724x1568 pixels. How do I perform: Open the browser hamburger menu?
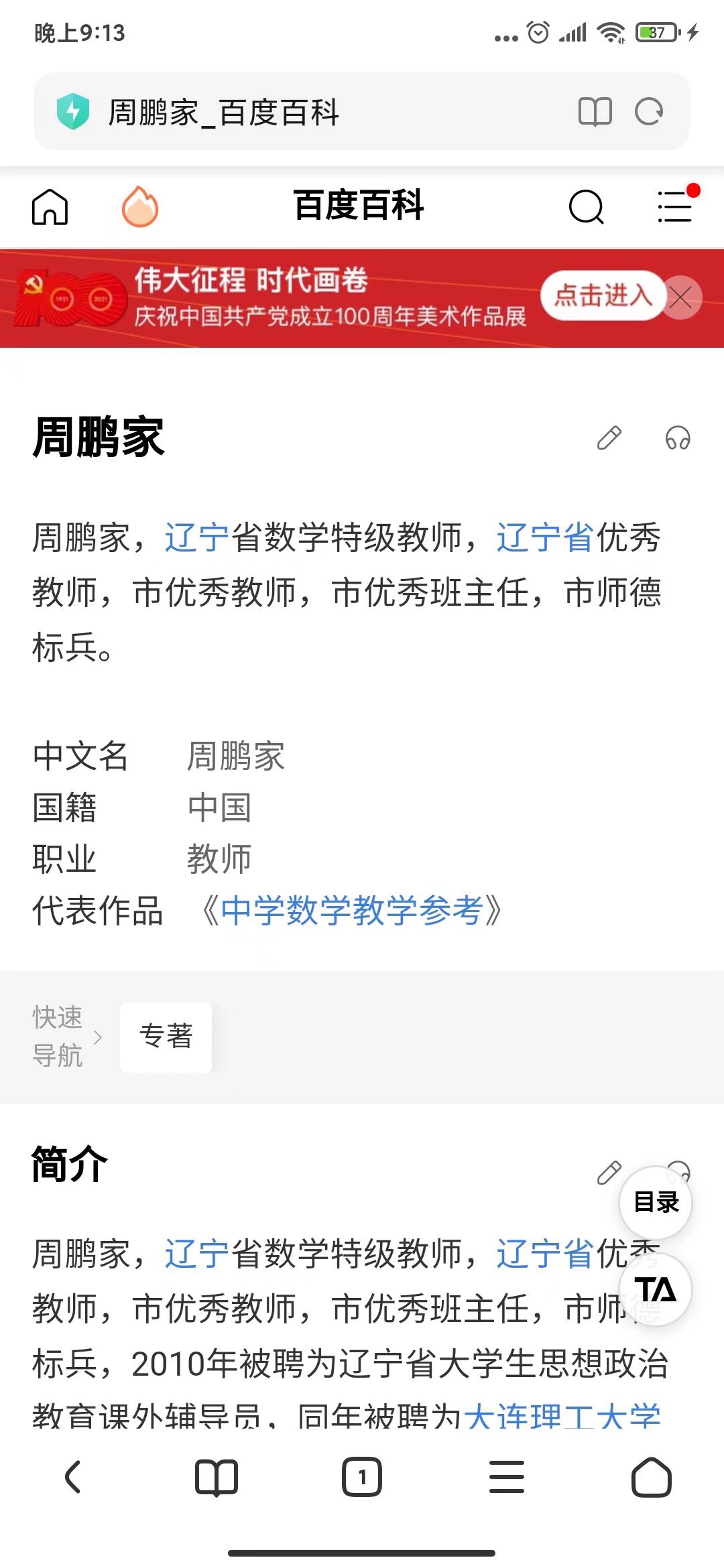point(507,1477)
